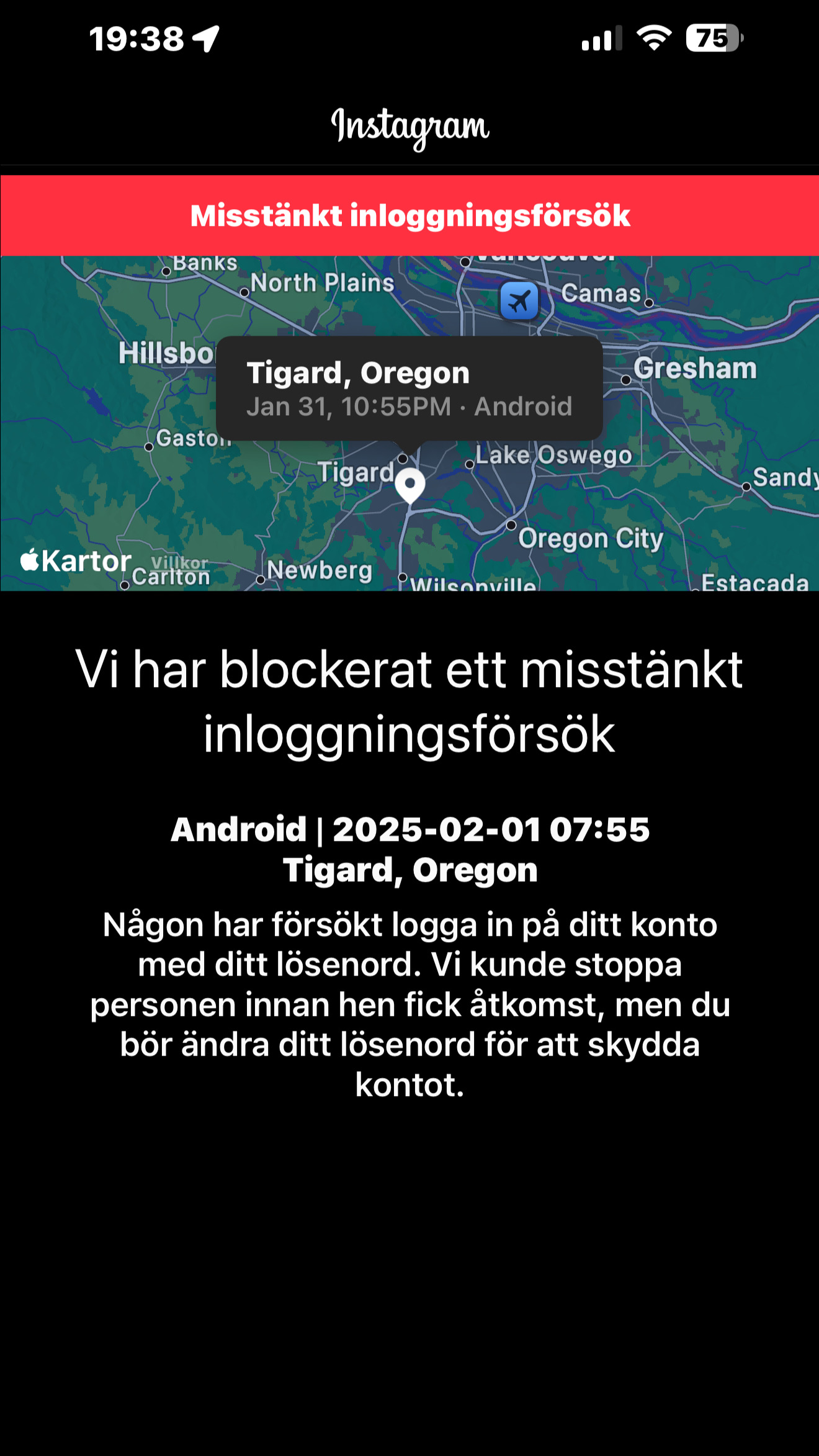This screenshot has height=1456, width=819.
Task: Open the Villkor link on the map
Action: [179, 562]
